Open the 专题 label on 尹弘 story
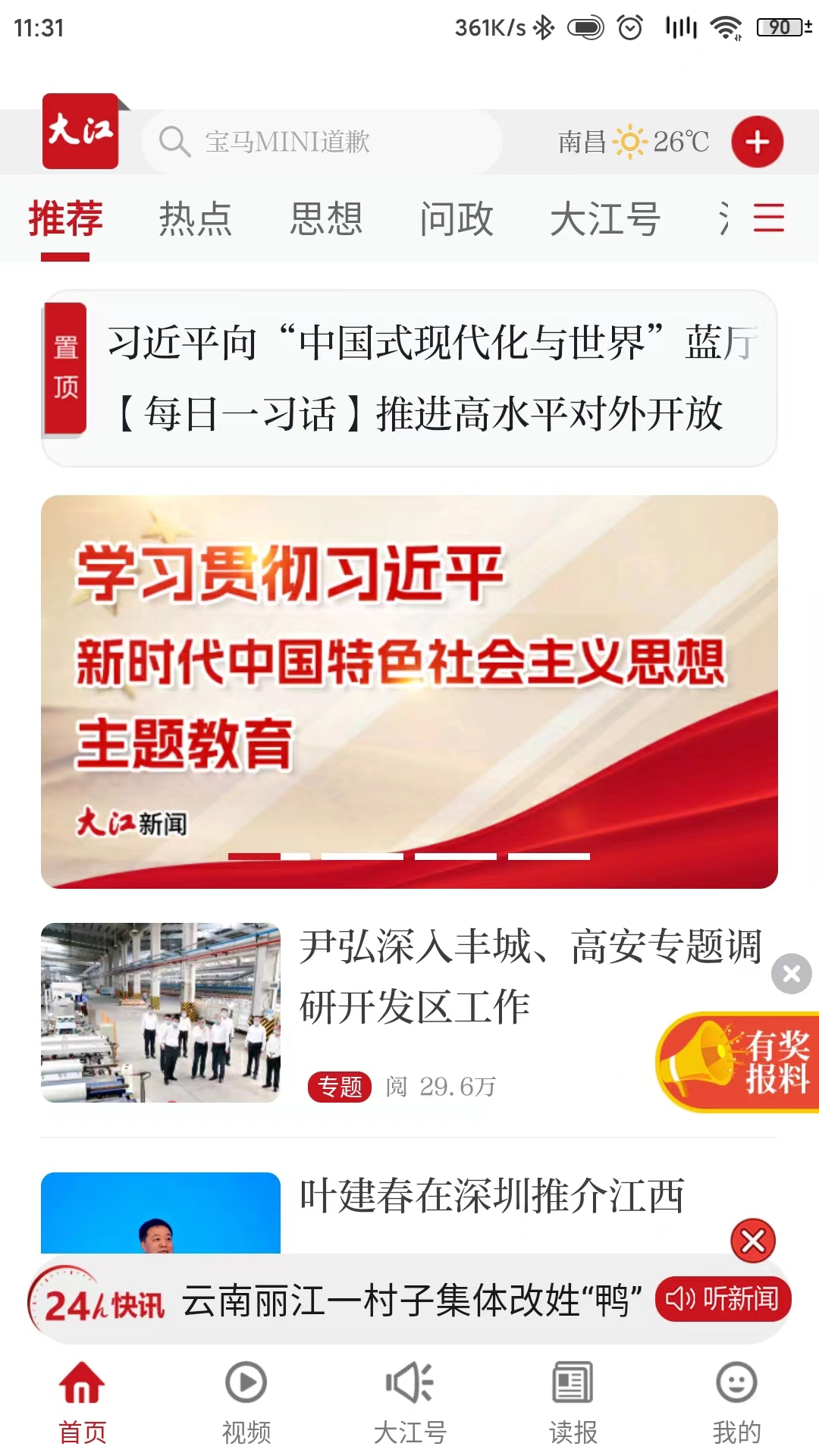Viewport: 819px width, 1456px height. pyautogui.click(x=340, y=1086)
